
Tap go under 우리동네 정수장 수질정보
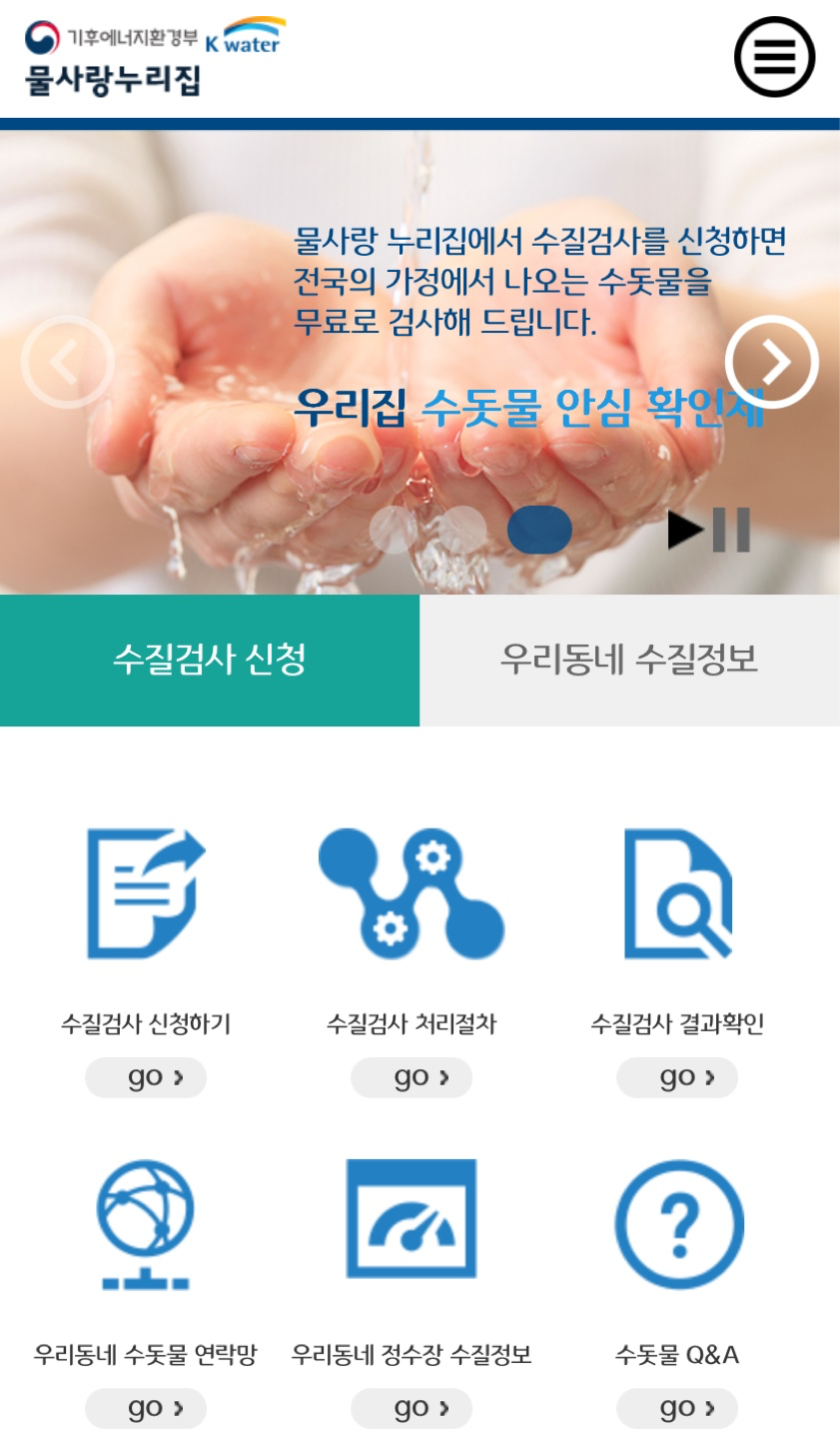(412, 1408)
